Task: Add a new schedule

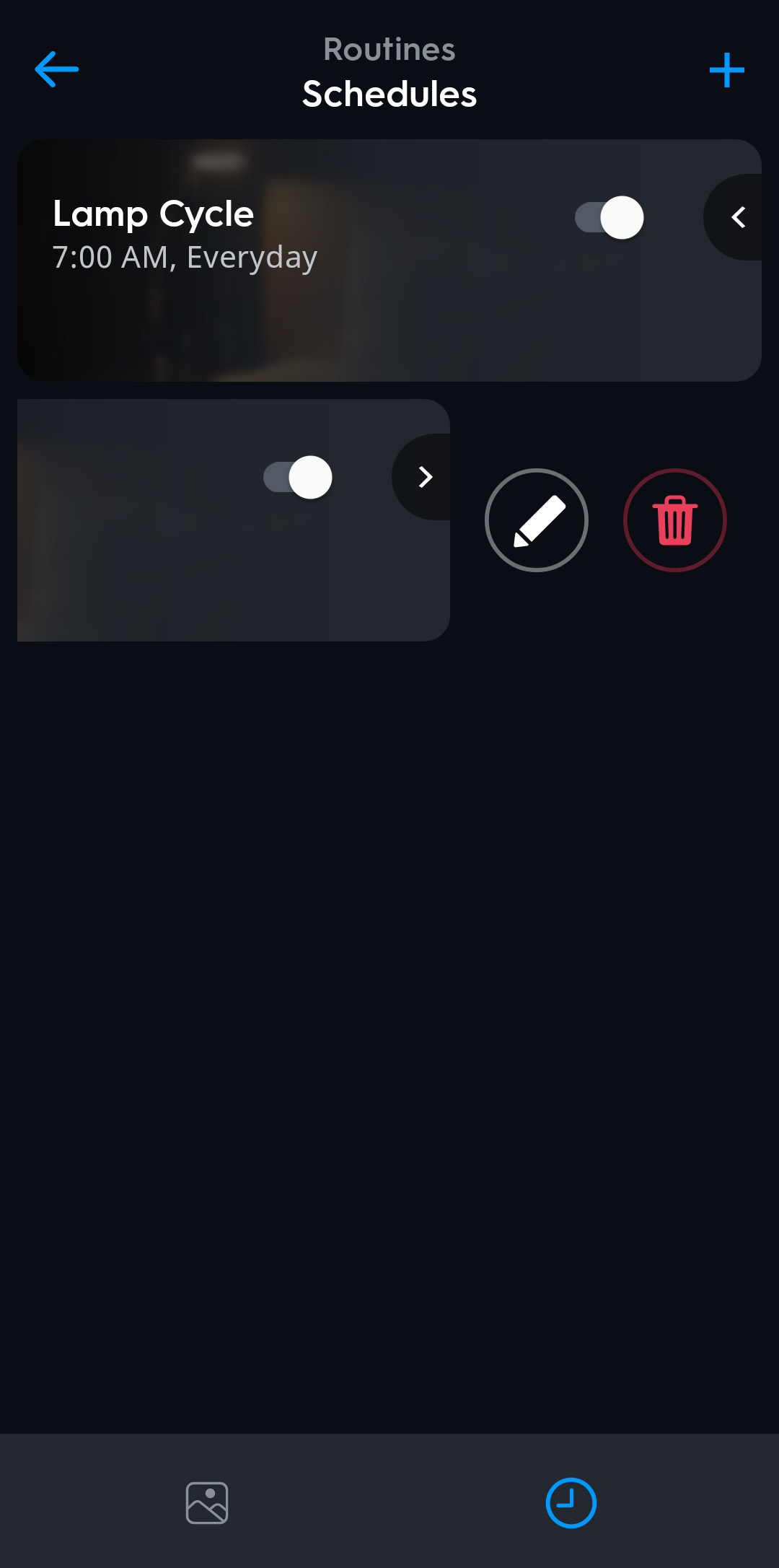Action: (726, 70)
